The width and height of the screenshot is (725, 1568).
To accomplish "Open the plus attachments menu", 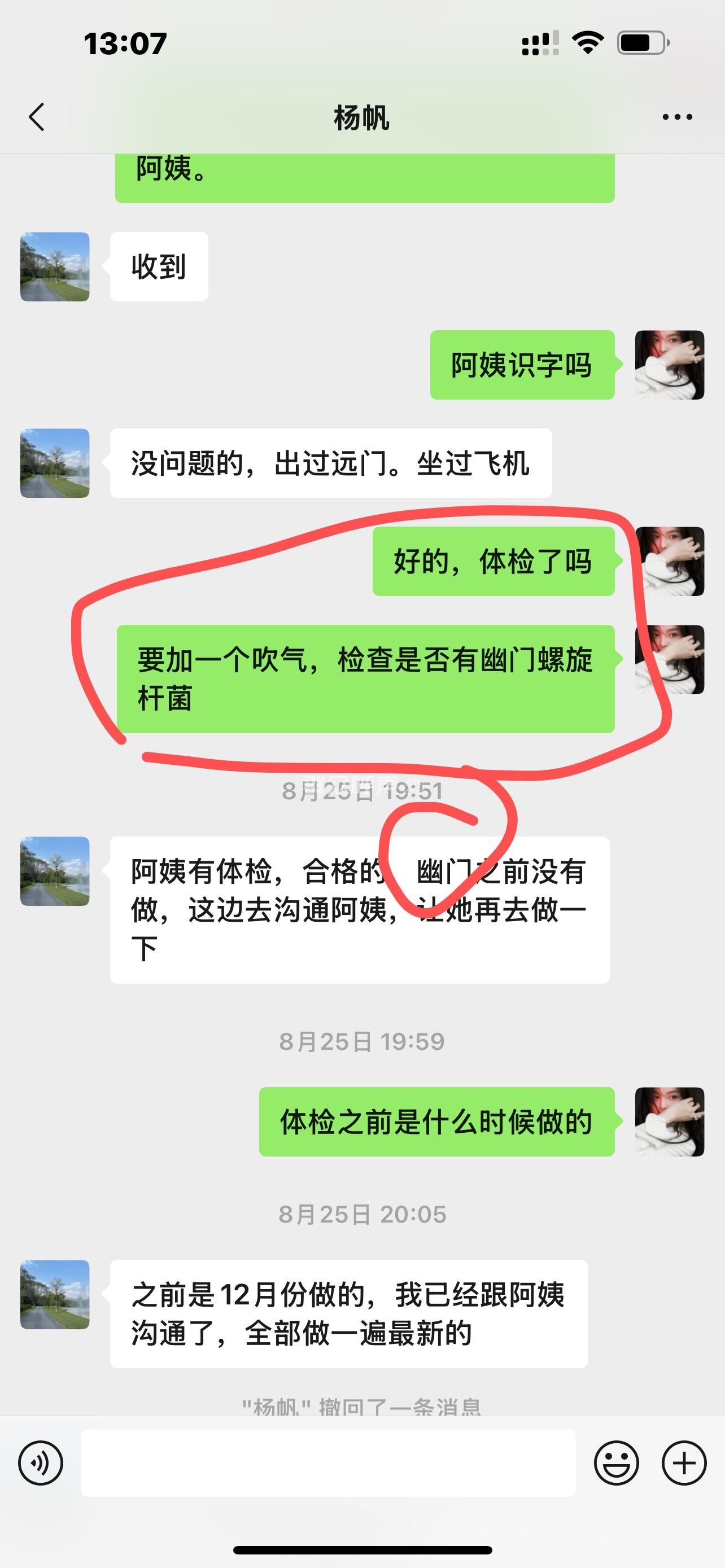I will click(x=684, y=1464).
